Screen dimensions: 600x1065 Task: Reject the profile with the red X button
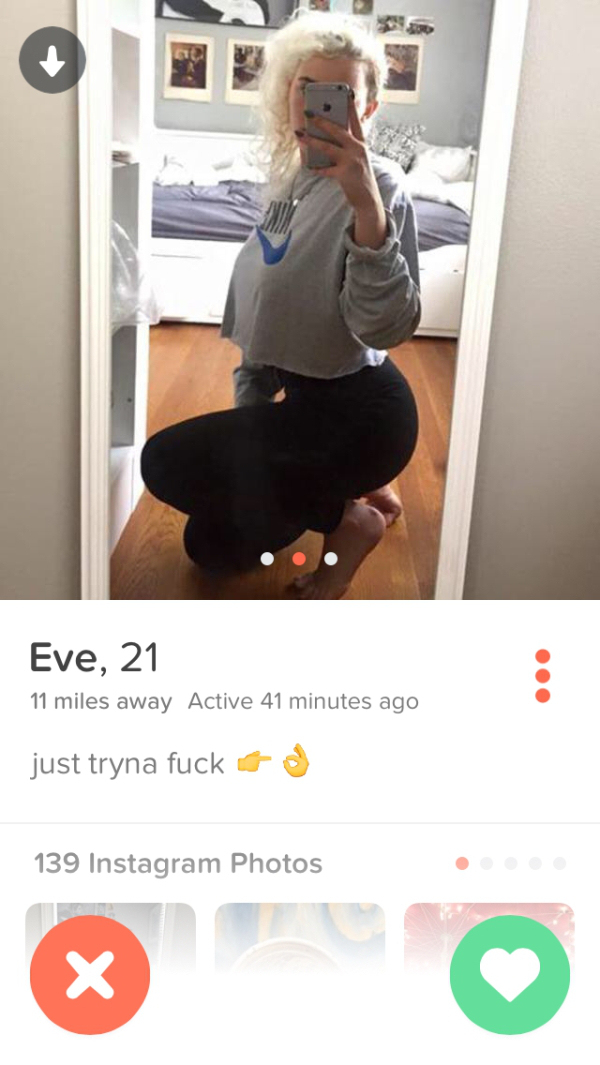point(90,974)
